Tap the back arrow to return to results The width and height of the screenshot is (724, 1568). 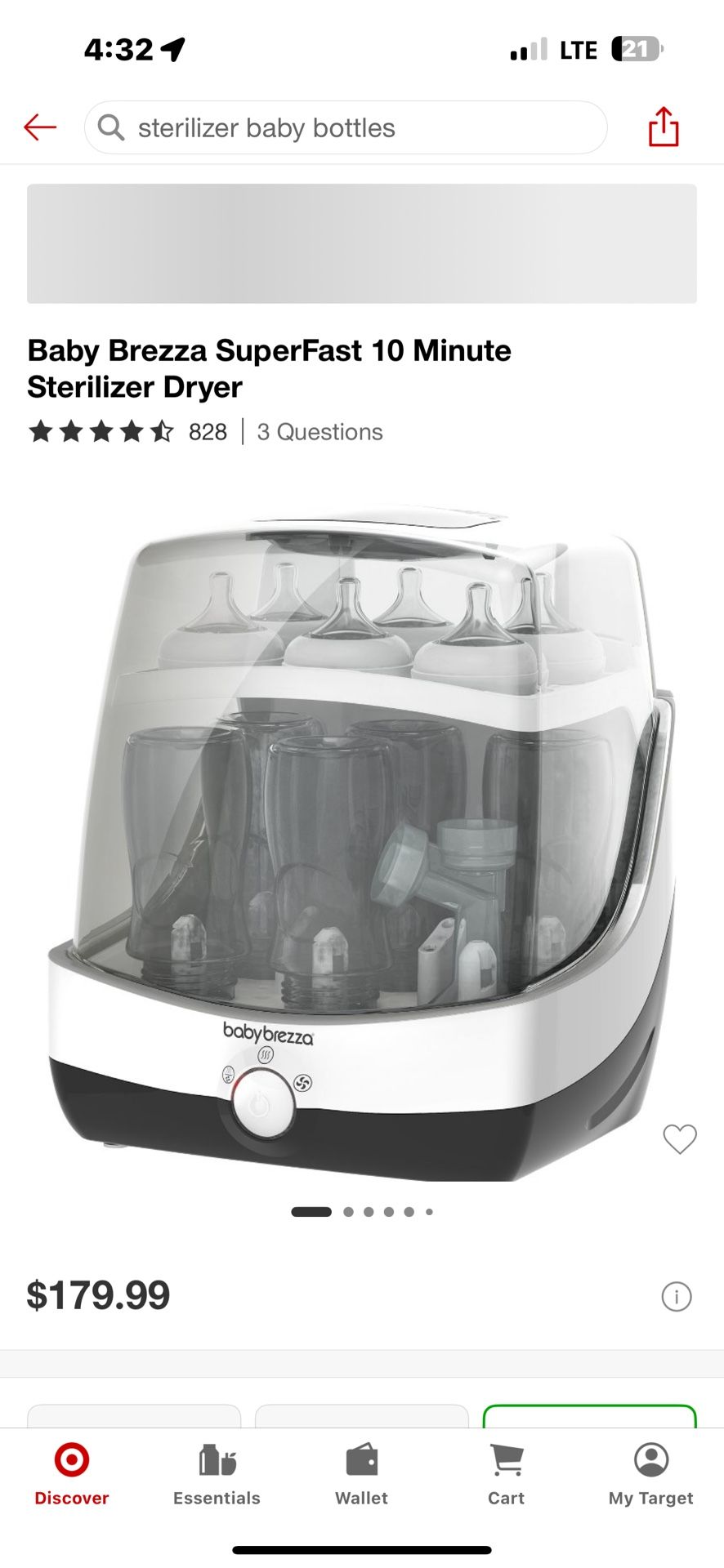(x=38, y=127)
